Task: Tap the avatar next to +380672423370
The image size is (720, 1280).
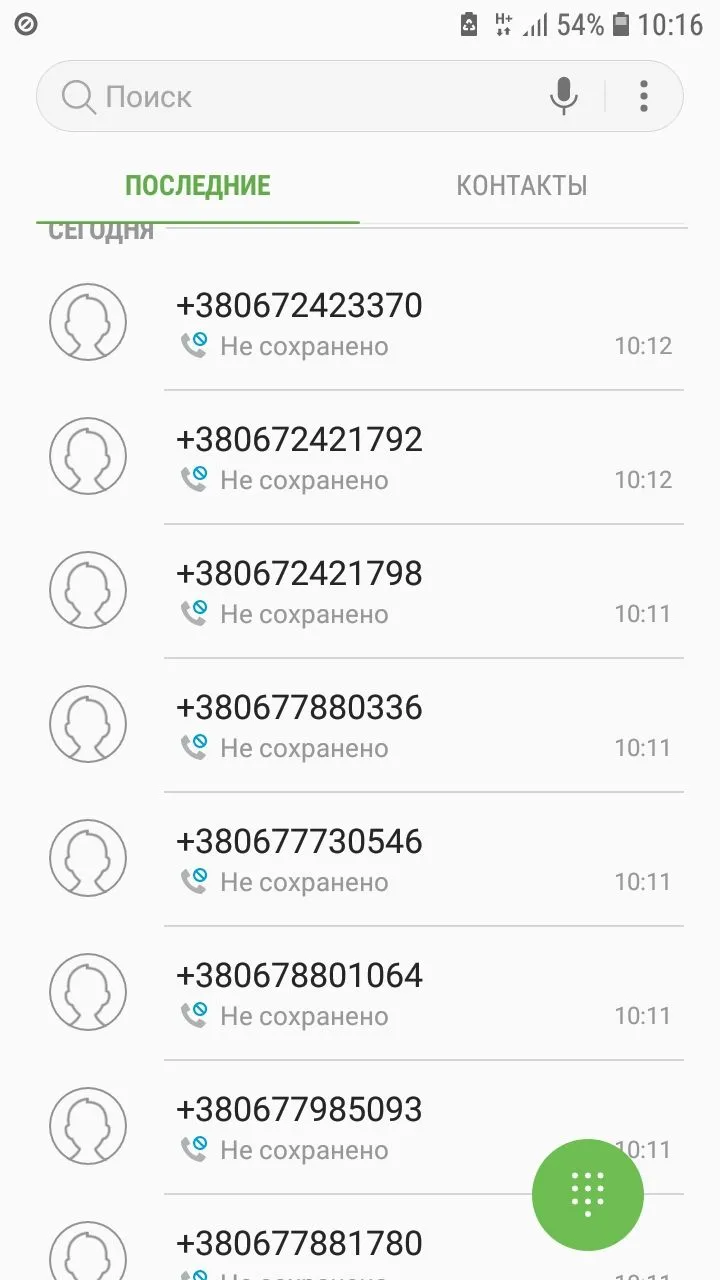Action: [x=88, y=322]
